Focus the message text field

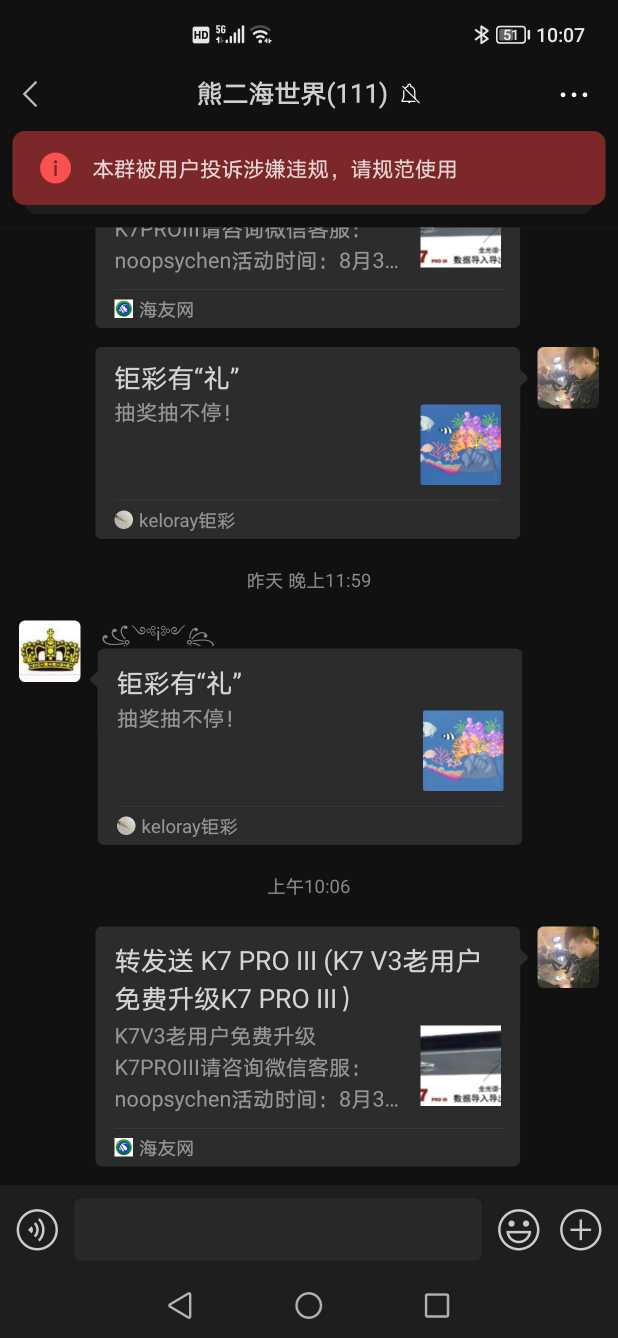[x=277, y=1229]
